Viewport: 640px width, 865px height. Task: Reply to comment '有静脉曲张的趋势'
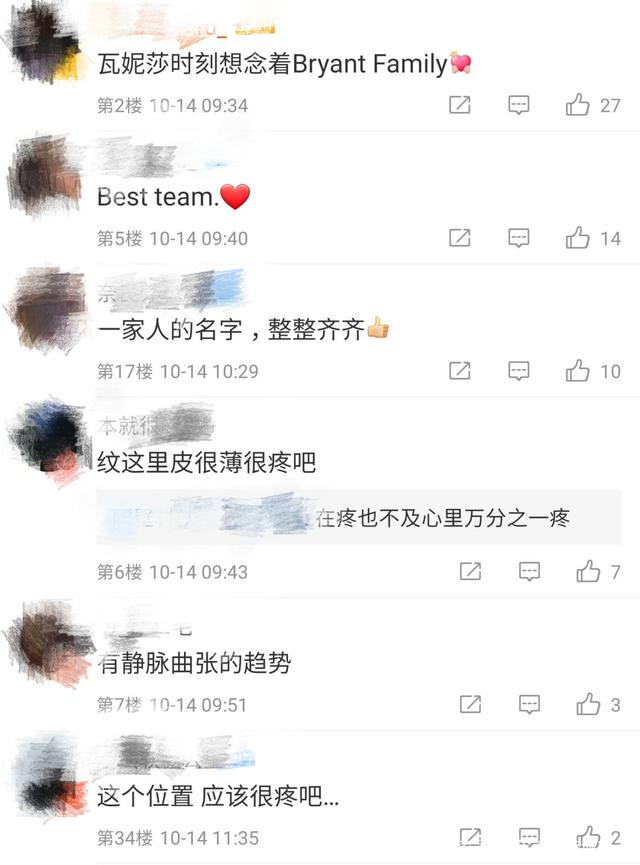pos(528,705)
